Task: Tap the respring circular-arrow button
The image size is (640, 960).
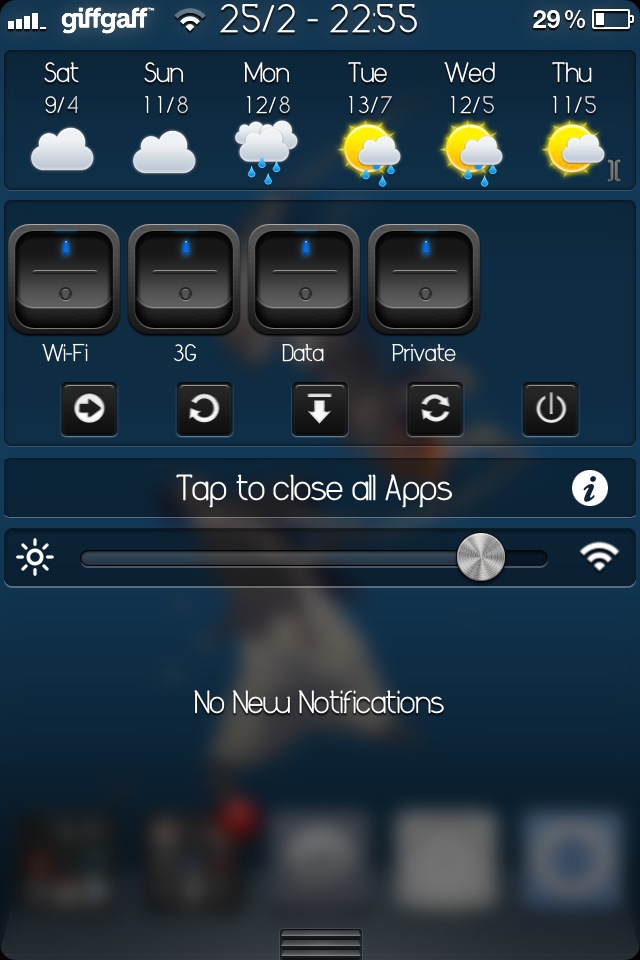Action: coord(205,409)
